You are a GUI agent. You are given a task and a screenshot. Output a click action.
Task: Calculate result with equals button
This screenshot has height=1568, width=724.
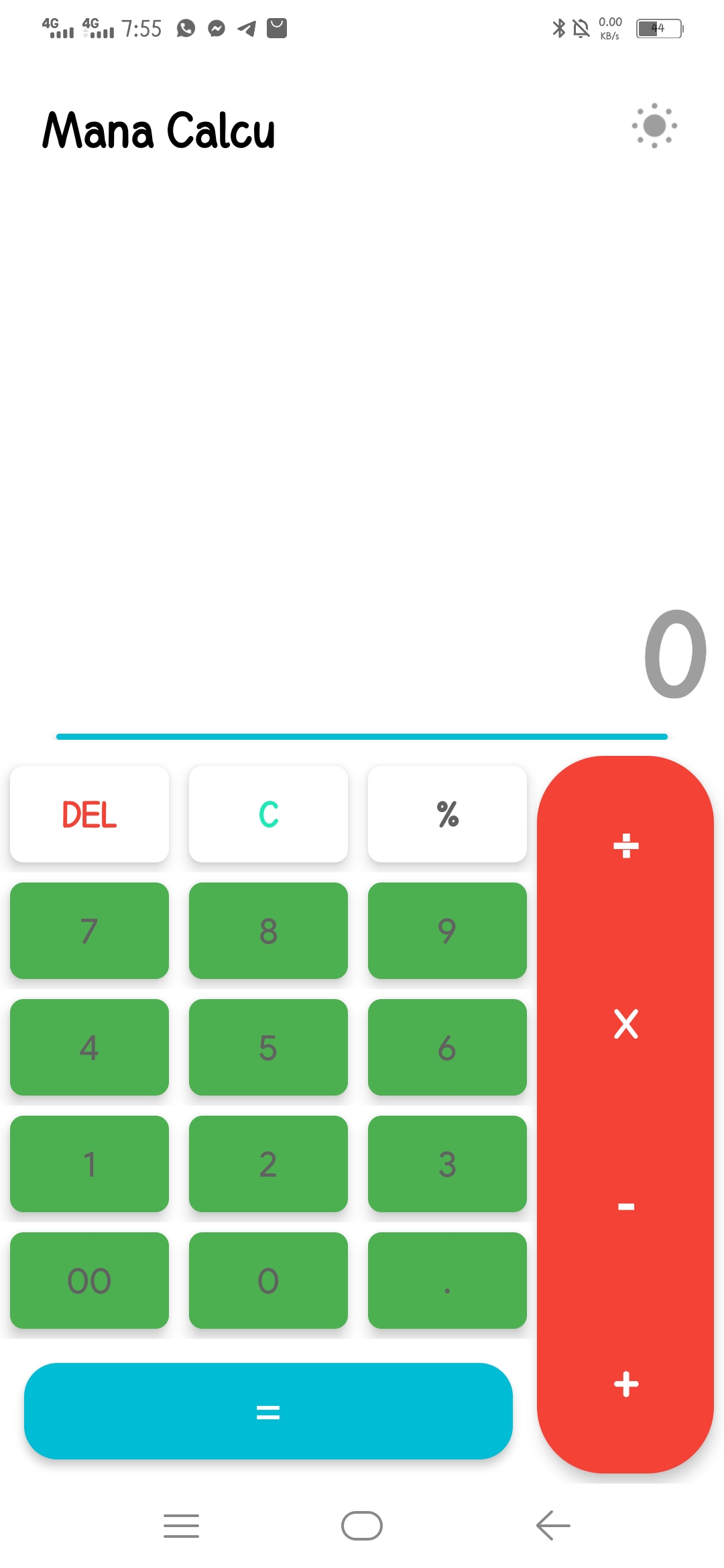[268, 1411]
